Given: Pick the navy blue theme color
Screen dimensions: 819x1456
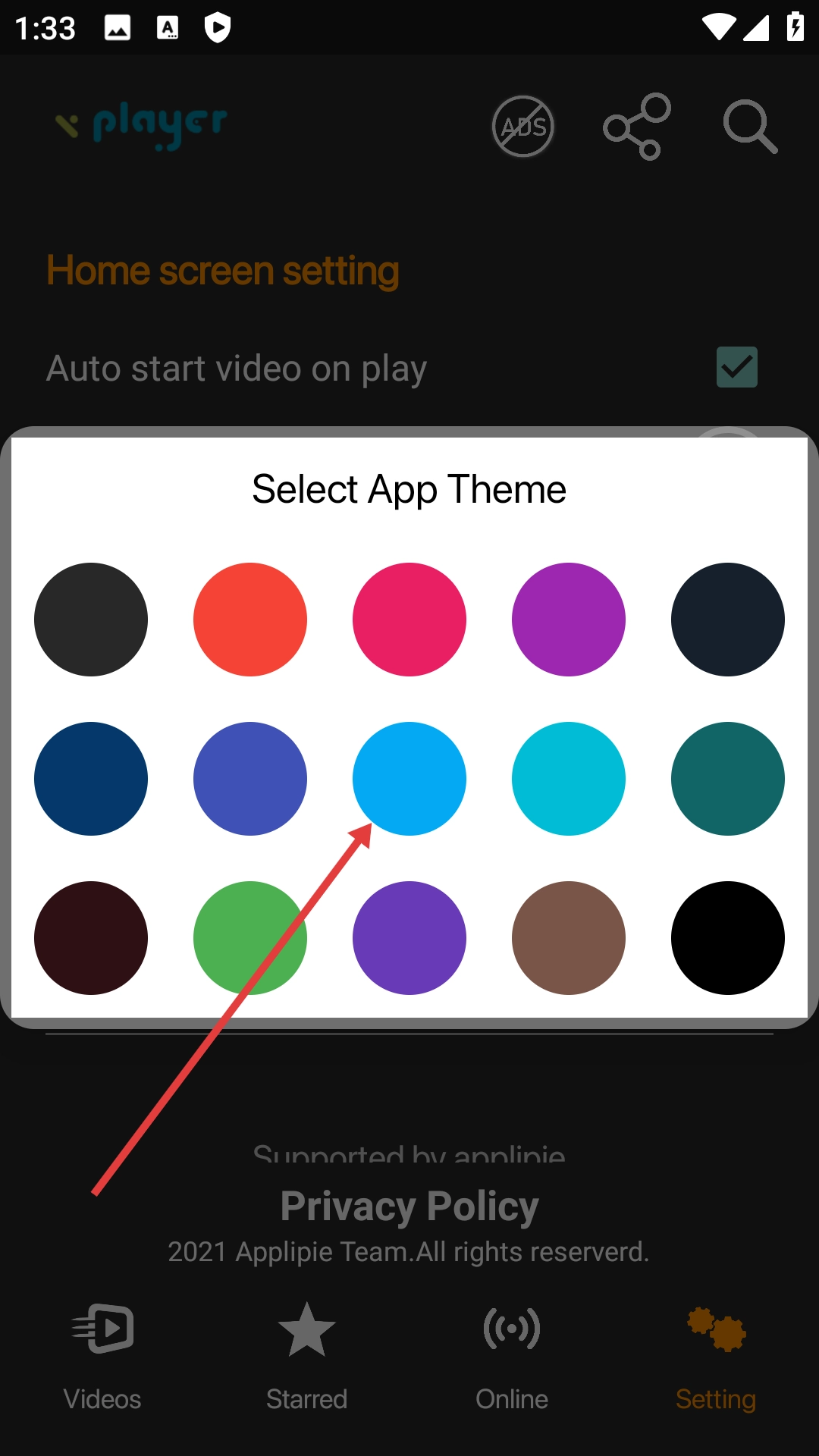Looking at the screenshot, I should [91, 779].
